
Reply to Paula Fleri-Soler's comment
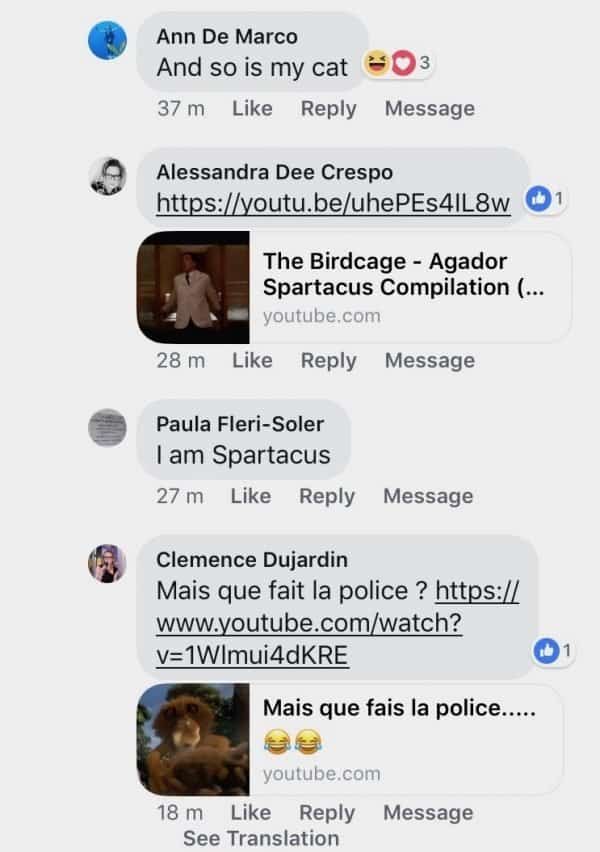(x=327, y=496)
